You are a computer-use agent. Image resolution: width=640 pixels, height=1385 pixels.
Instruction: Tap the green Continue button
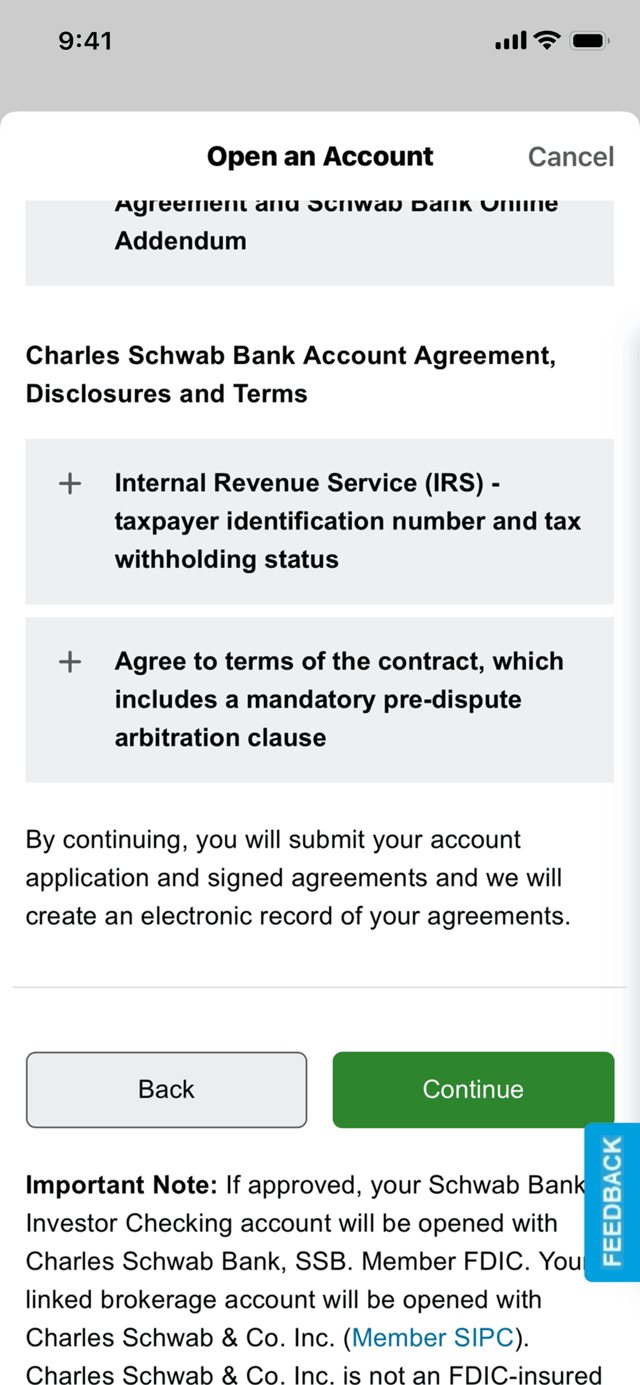point(473,1090)
